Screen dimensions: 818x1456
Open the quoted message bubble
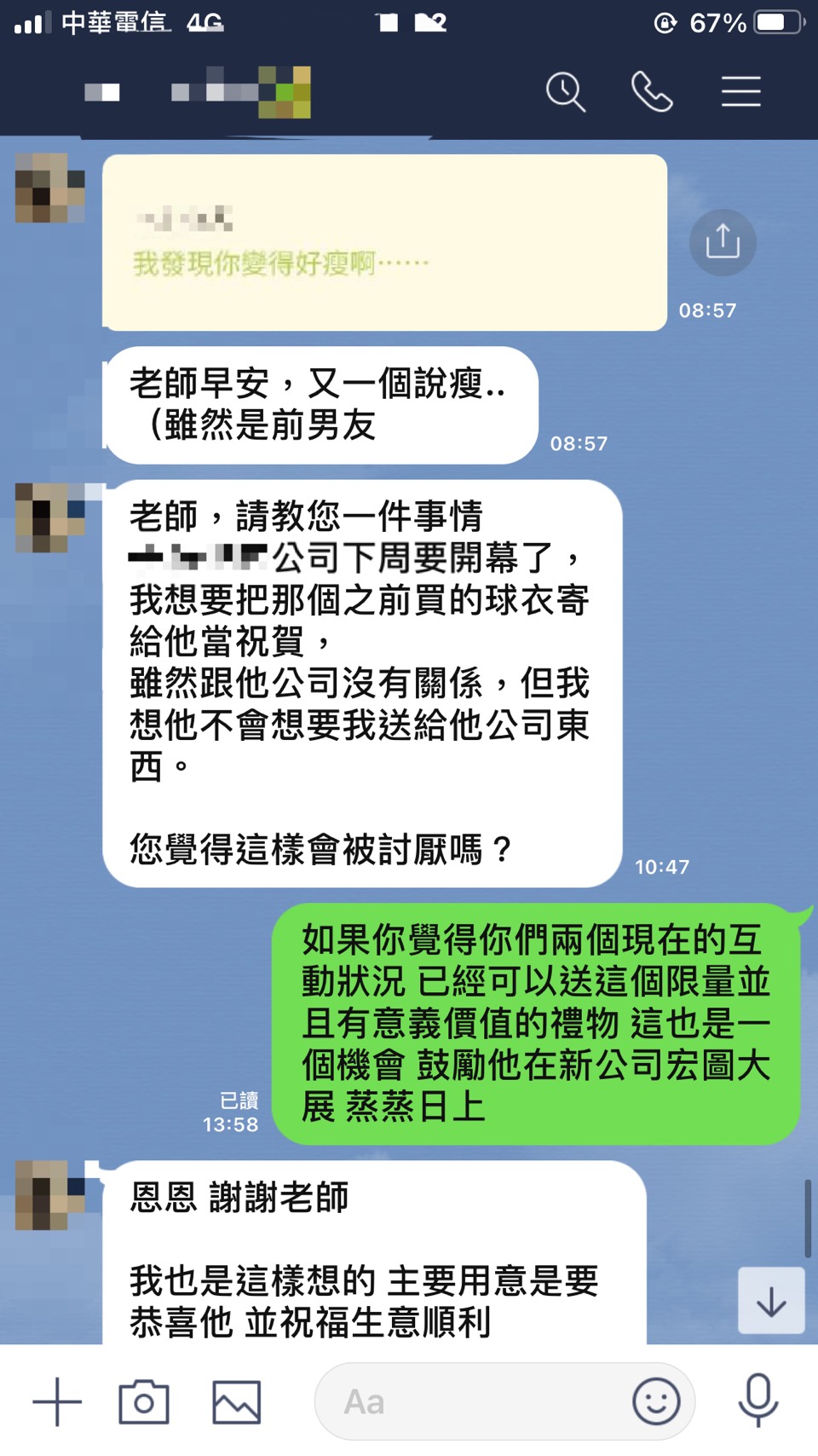(383, 243)
